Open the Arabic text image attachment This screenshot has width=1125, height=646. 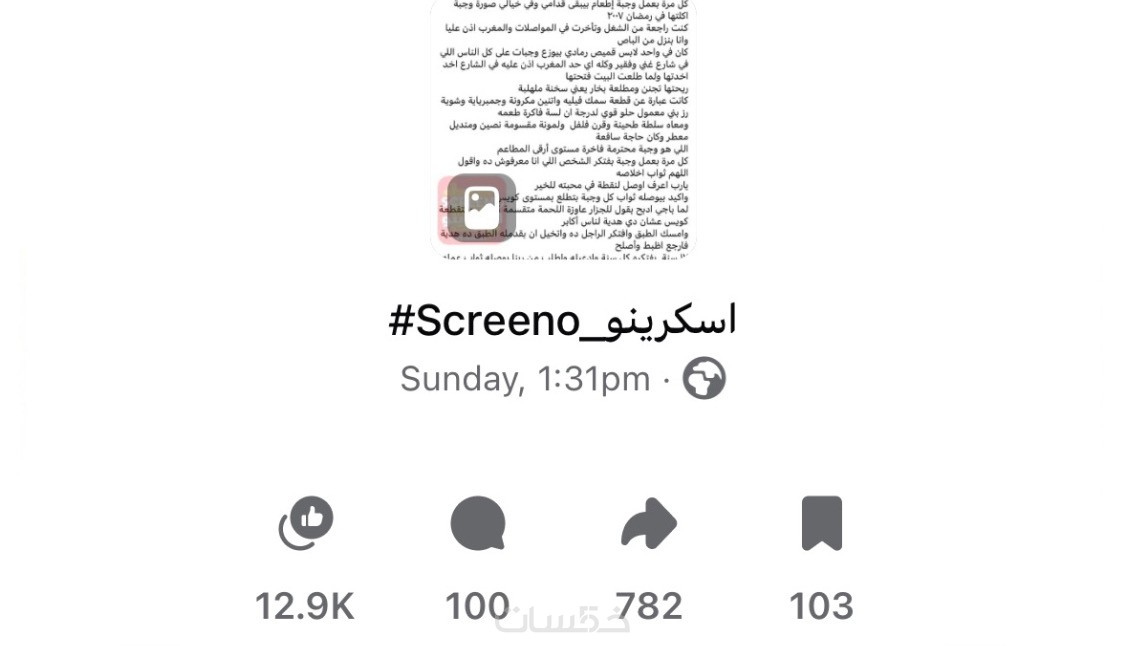[562, 130]
